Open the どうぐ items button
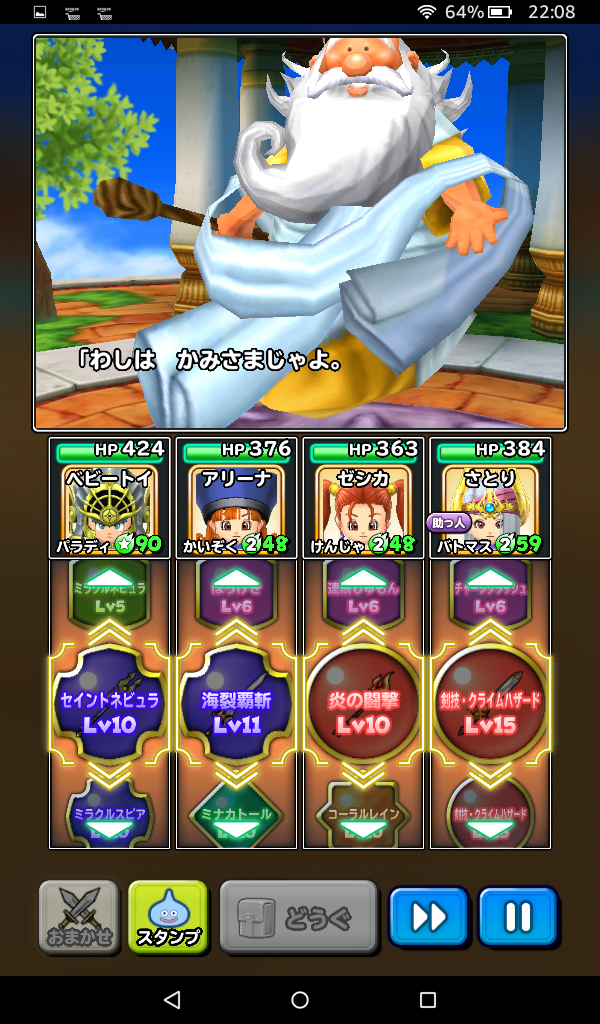Viewport: 600px width, 1024px height. click(299, 917)
